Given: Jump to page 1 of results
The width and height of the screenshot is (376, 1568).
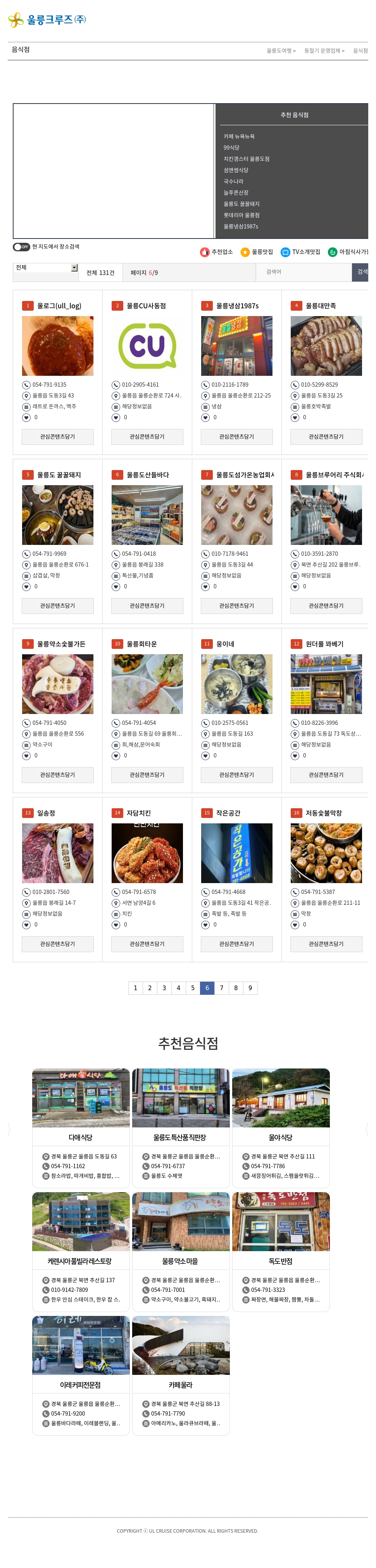Looking at the screenshot, I should tap(136, 988).
